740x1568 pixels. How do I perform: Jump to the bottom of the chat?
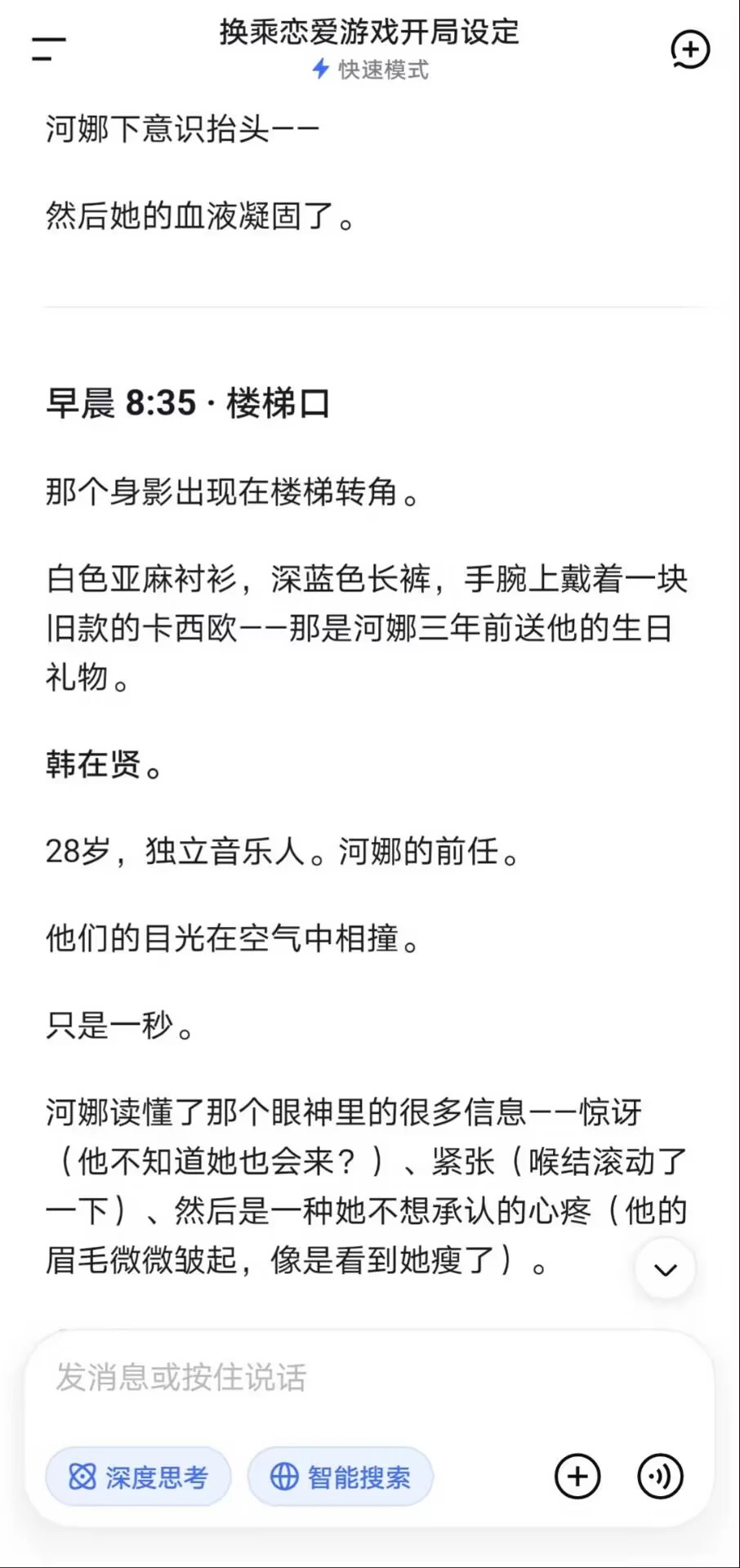click(x=666, y=1268)
